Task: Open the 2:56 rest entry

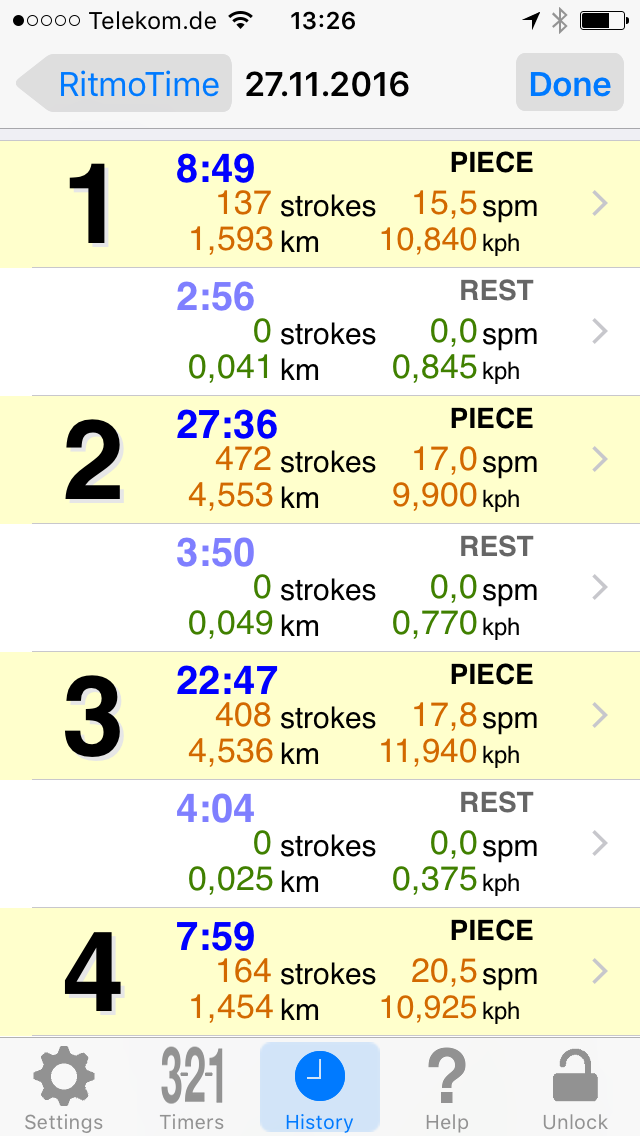Action: pyautogui.click(x=320, y=332)
